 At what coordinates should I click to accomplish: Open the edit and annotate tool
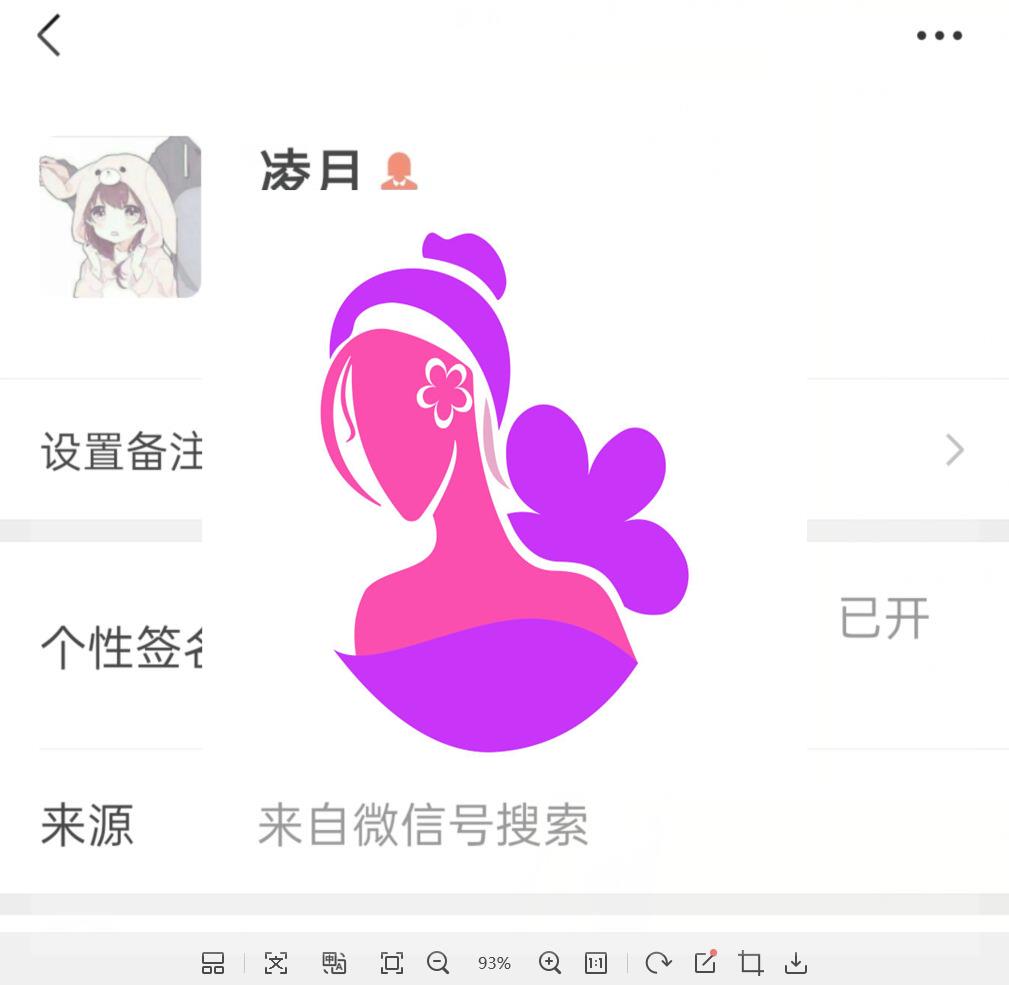tap(705, 962)
